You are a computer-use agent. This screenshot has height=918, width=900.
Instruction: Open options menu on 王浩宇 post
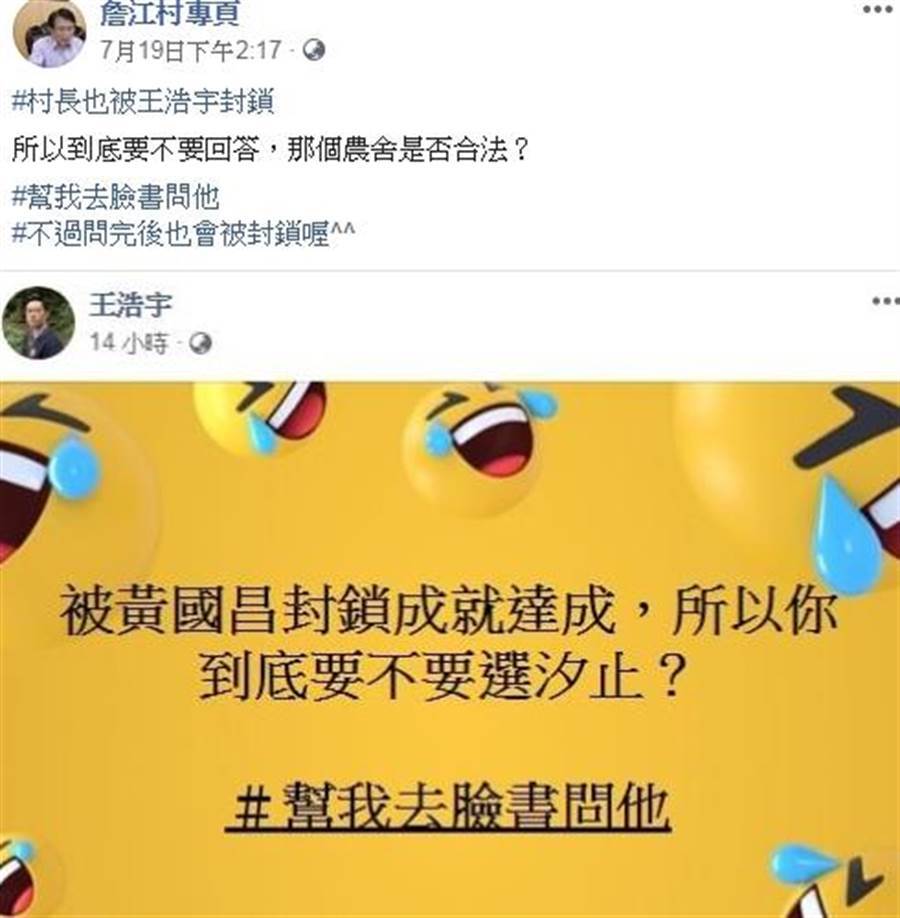[x=884, y=301]
